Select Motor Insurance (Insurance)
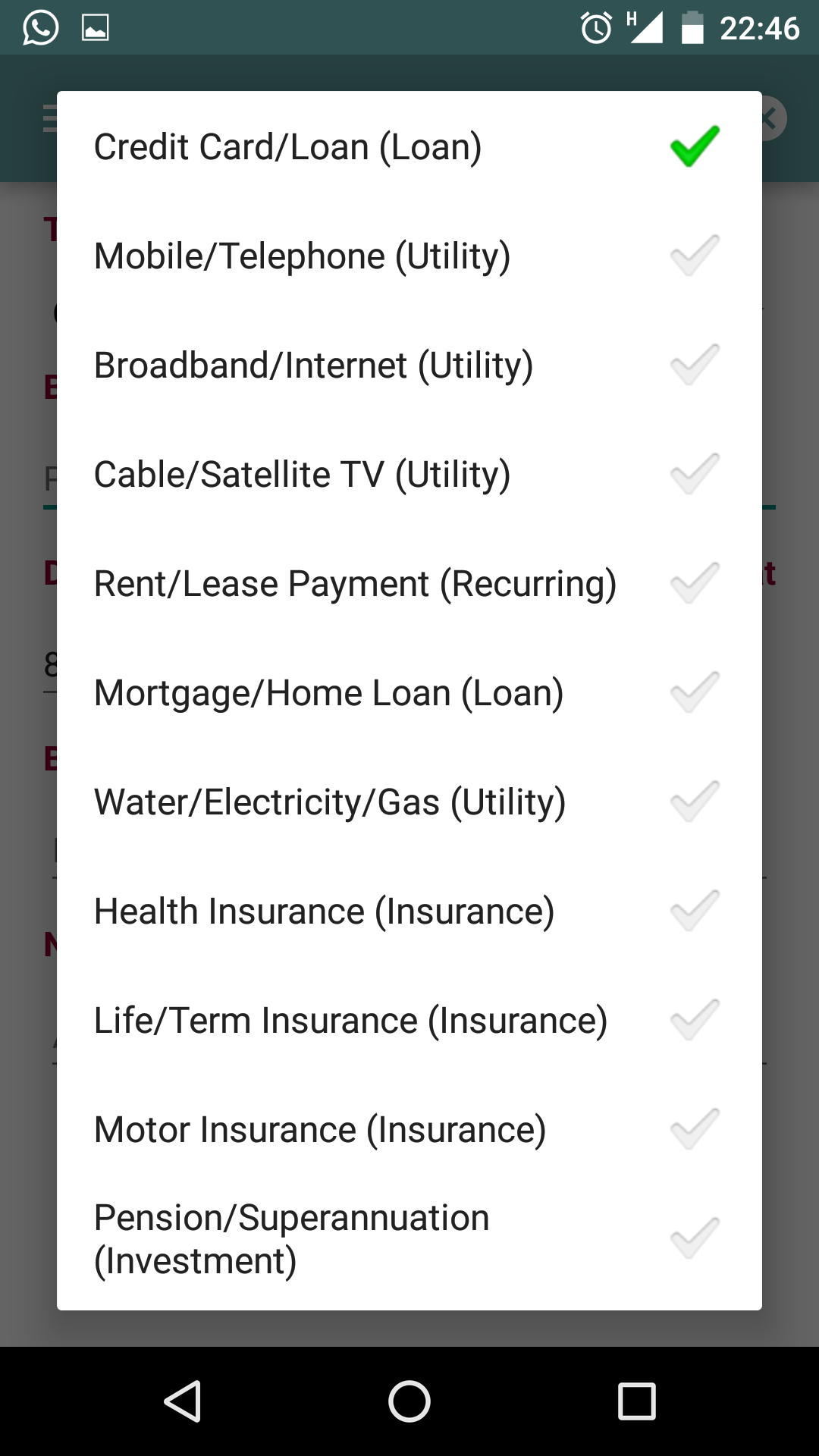Screen dimensions: 819x1456 point(409,1128)
